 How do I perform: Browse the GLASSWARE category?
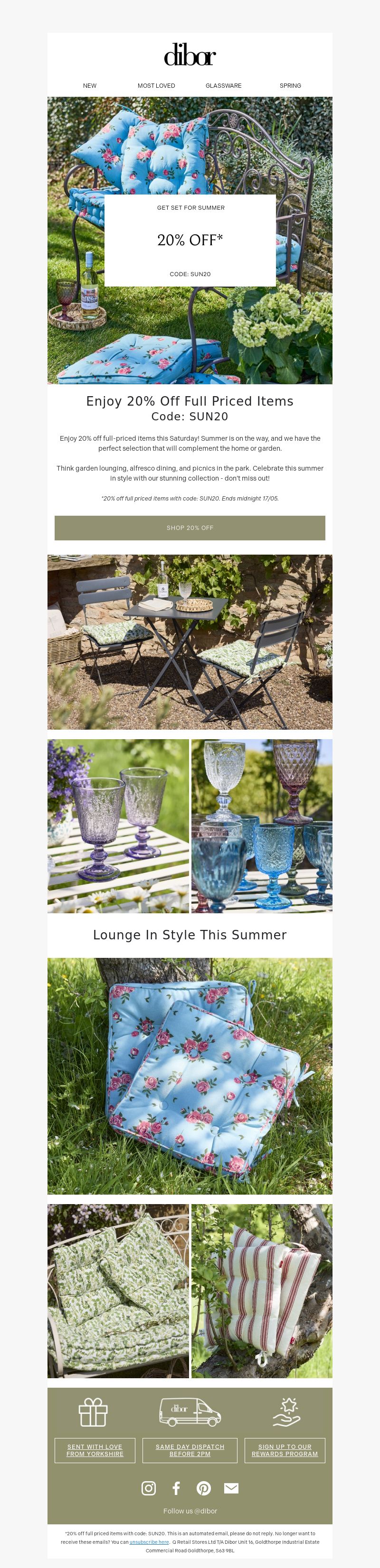[224, 86]
